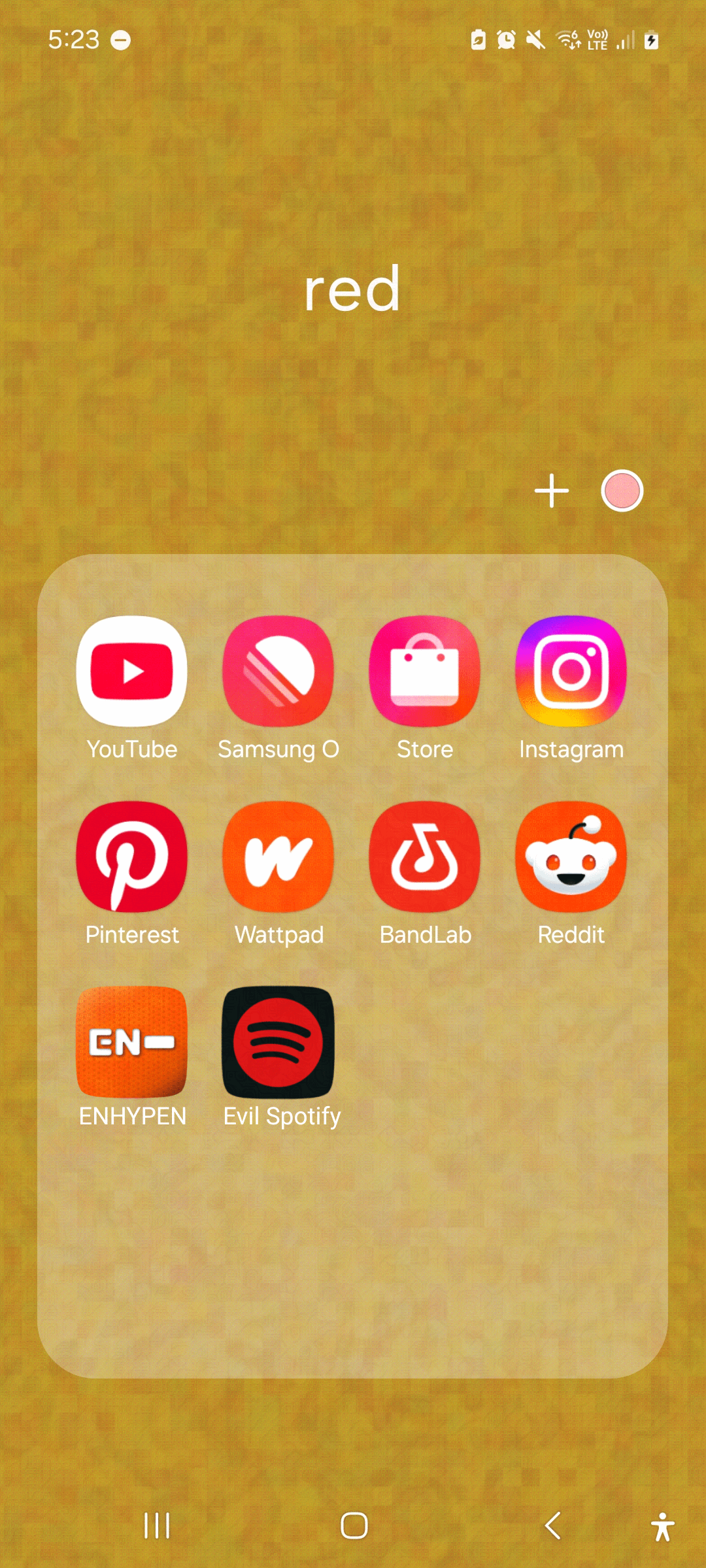Open BandLab
The width and height of the screenshot is (706, 1568).
[424, 857]
